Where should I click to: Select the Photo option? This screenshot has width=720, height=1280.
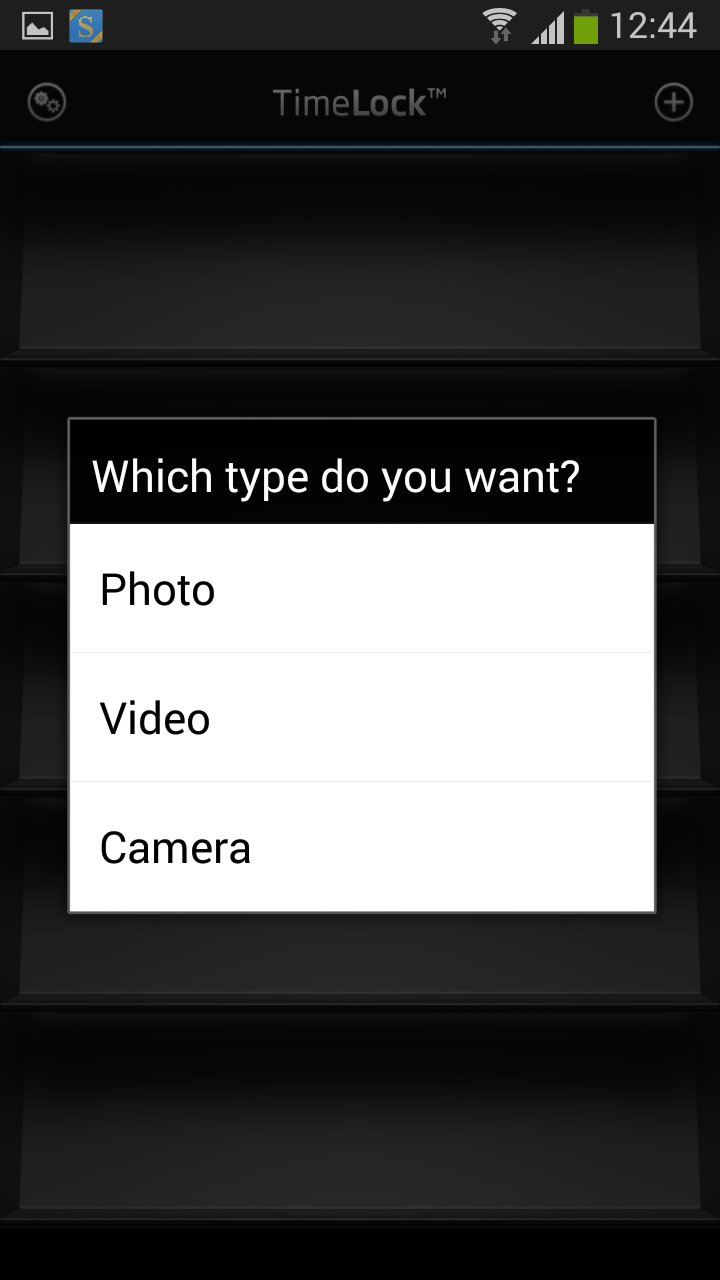(362, 589)
